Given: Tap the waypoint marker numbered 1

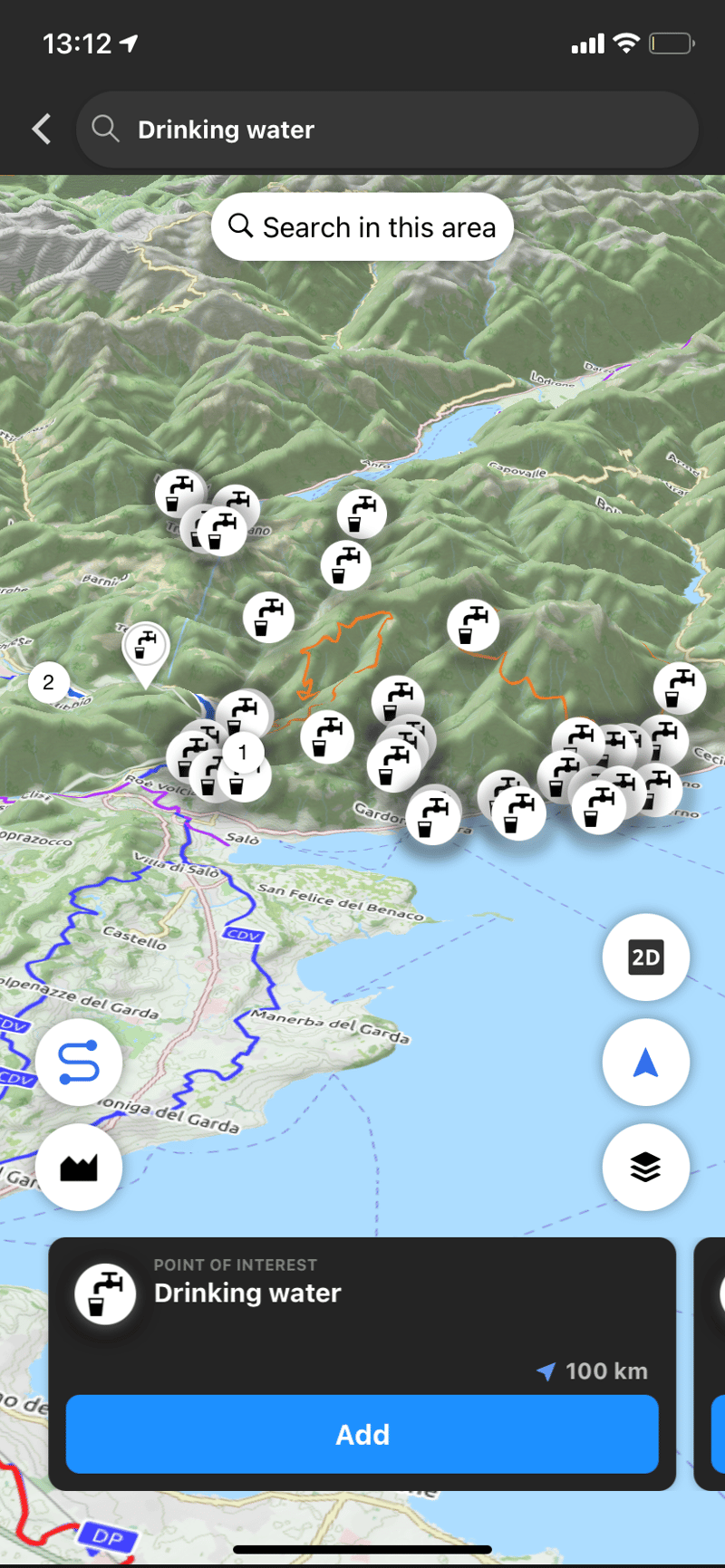Looking at the screenshot, I should (x=242, y=752).
